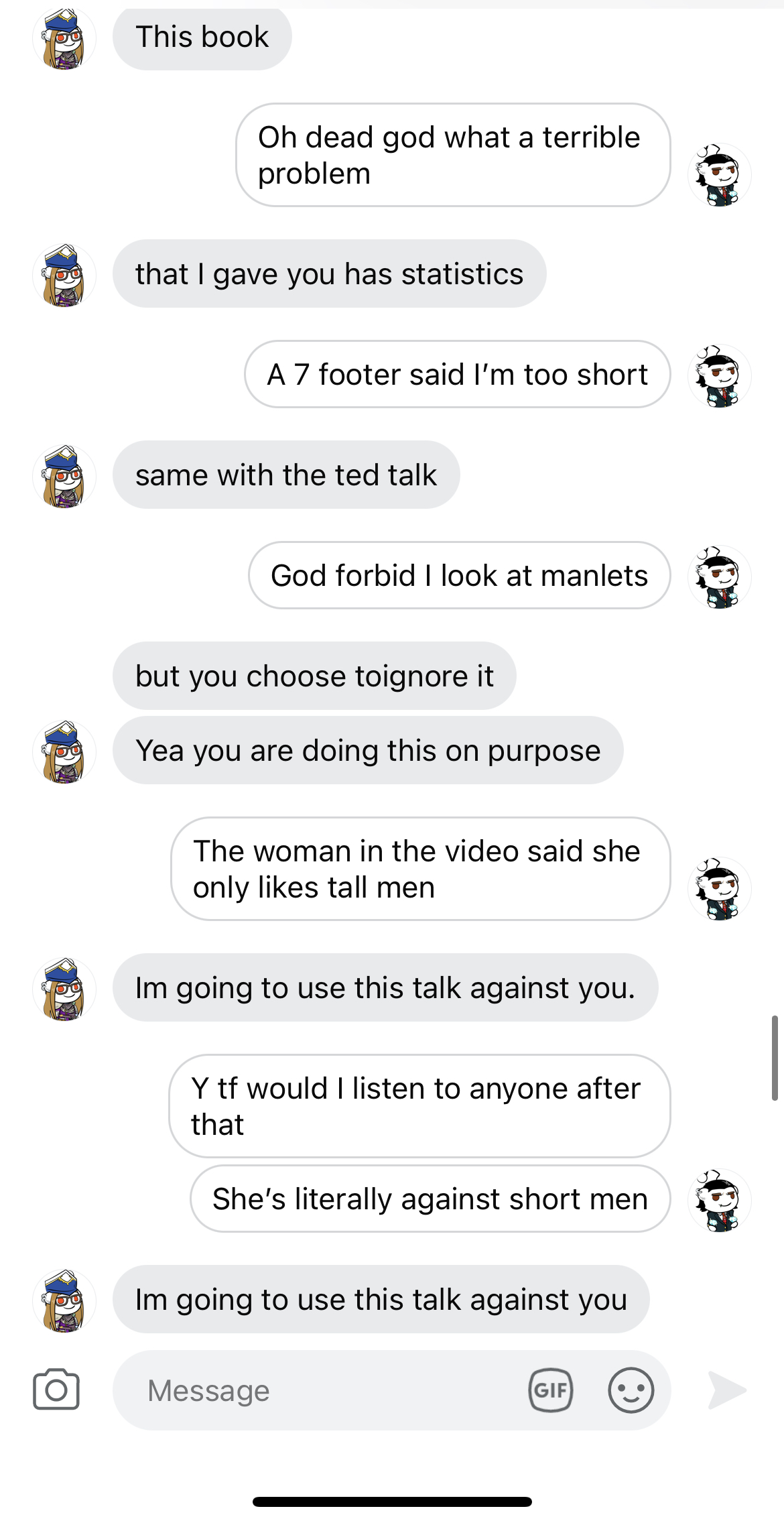Open the camera to attach a photo
Viewport: 784px width, 1523px height.
click(x=56, y=1390)
